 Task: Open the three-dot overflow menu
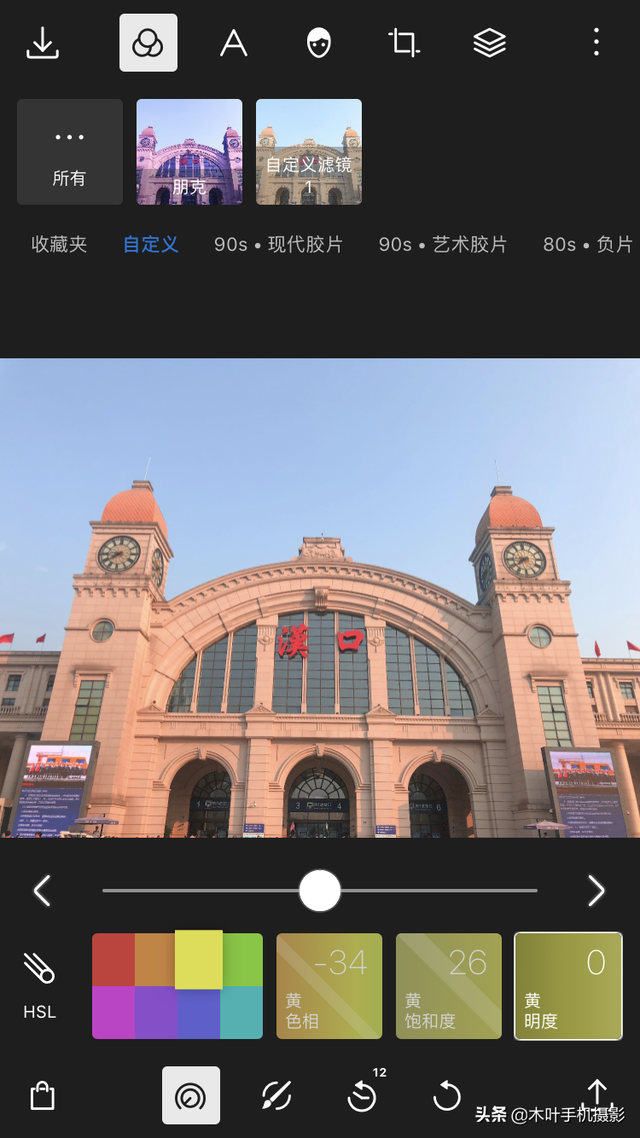coord(596,43)
